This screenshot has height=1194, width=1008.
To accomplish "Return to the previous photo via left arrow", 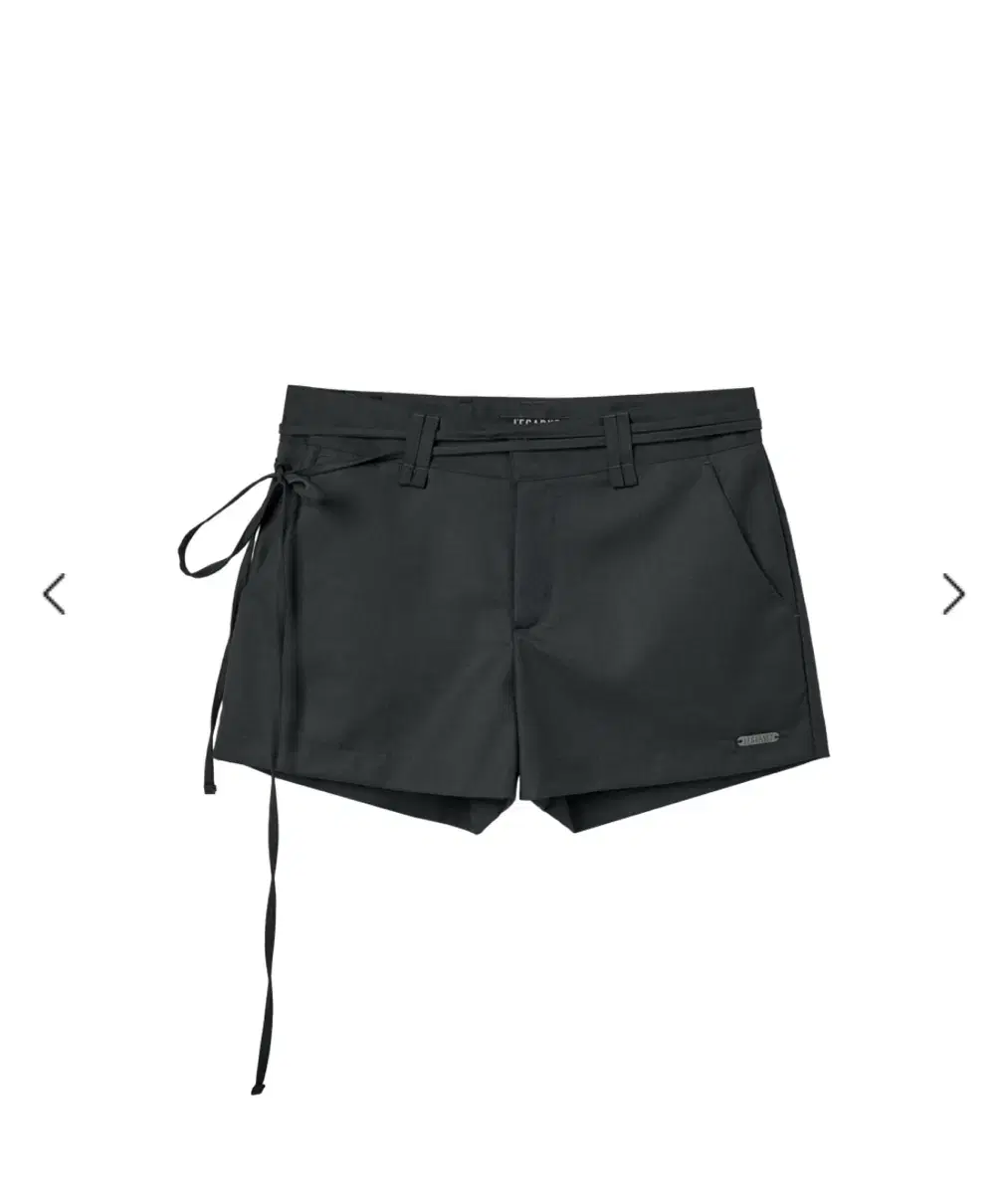I will coord(56,594).
